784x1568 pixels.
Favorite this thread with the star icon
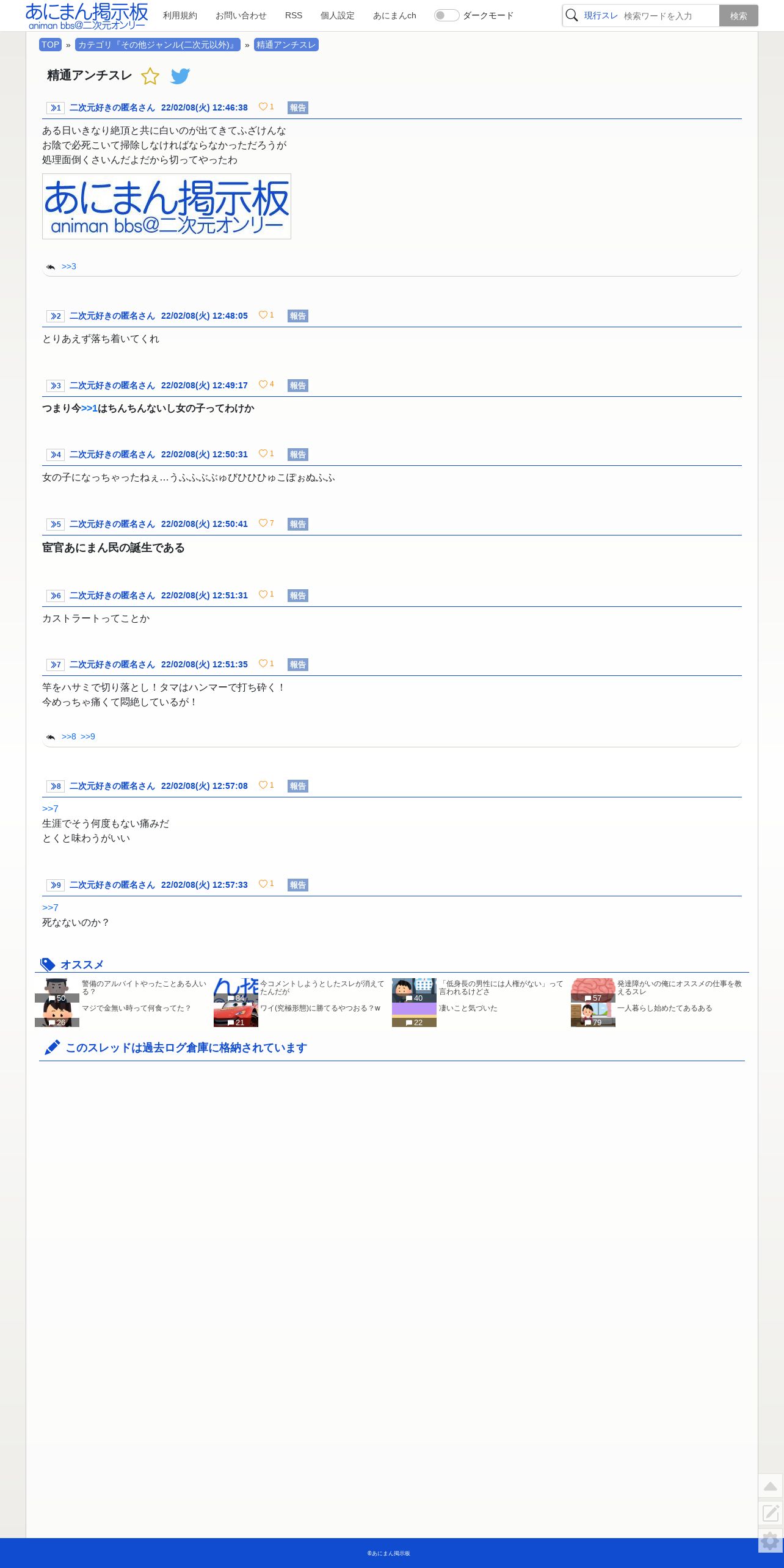coord(150,76)
